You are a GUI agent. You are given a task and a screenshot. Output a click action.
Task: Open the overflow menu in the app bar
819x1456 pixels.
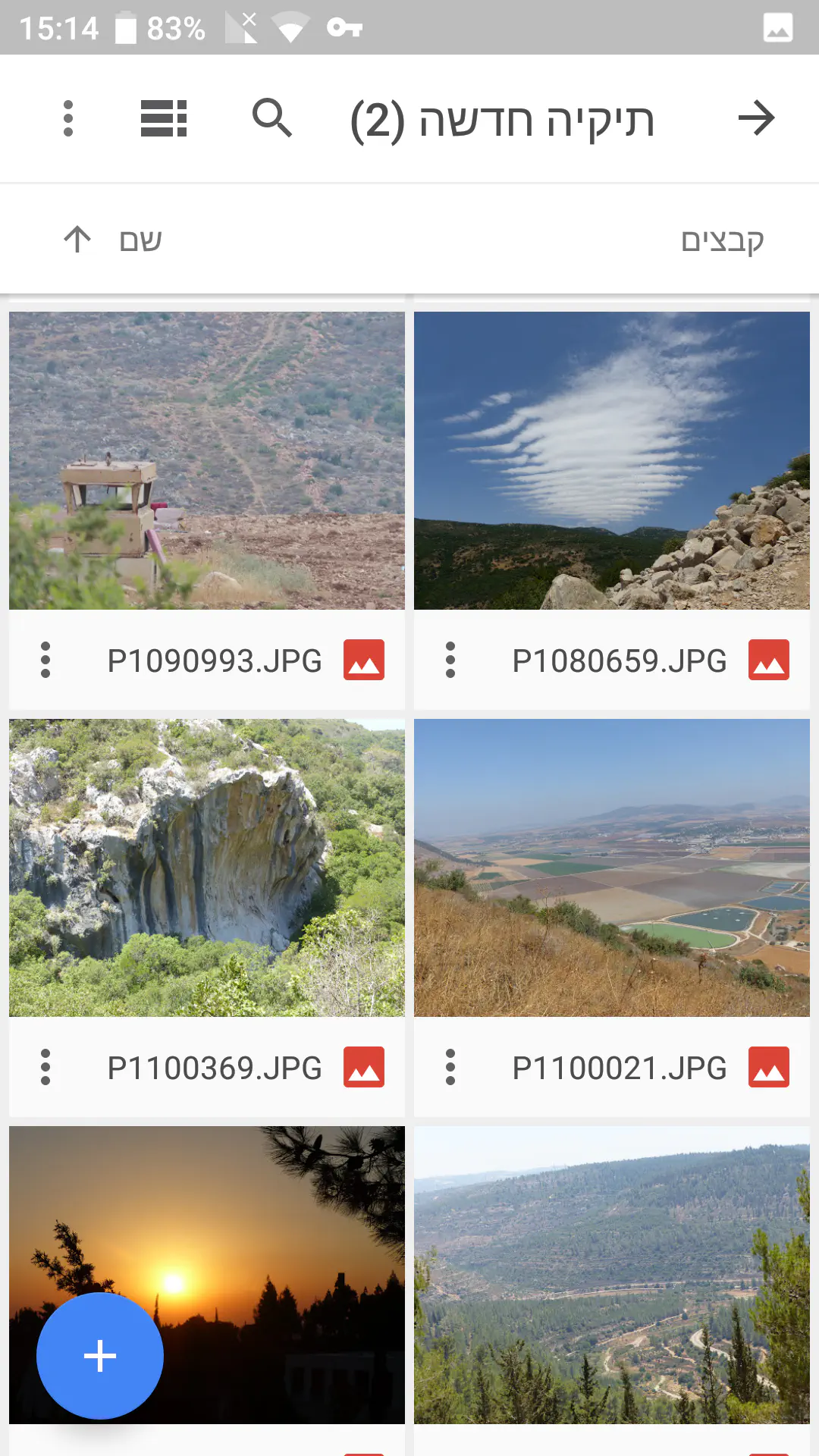(68, 118)
